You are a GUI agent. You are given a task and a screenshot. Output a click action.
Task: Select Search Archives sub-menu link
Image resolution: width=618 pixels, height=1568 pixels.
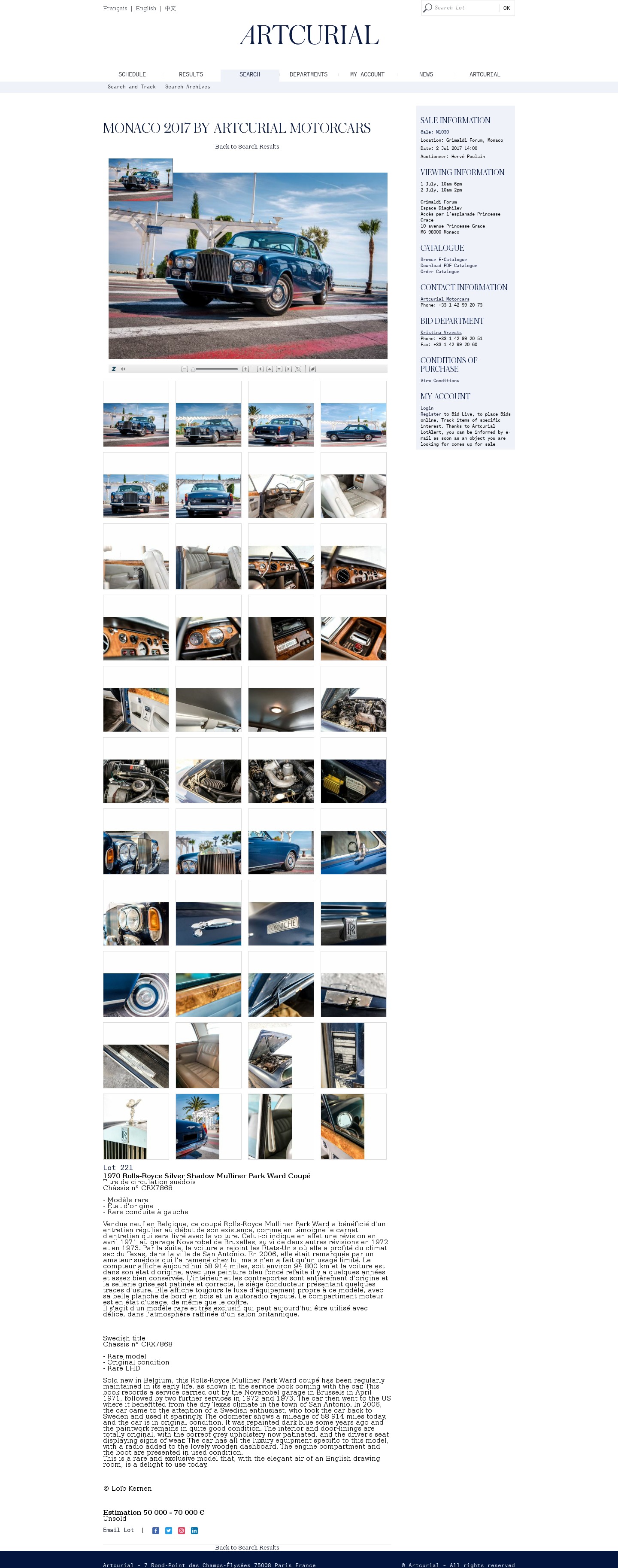[x=188, y=87]
